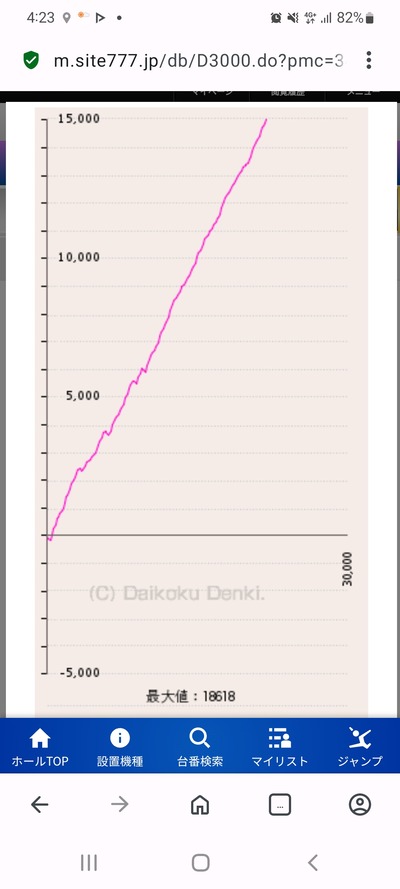
Task: Open 設置機種 section
Action: click(120, 747)
